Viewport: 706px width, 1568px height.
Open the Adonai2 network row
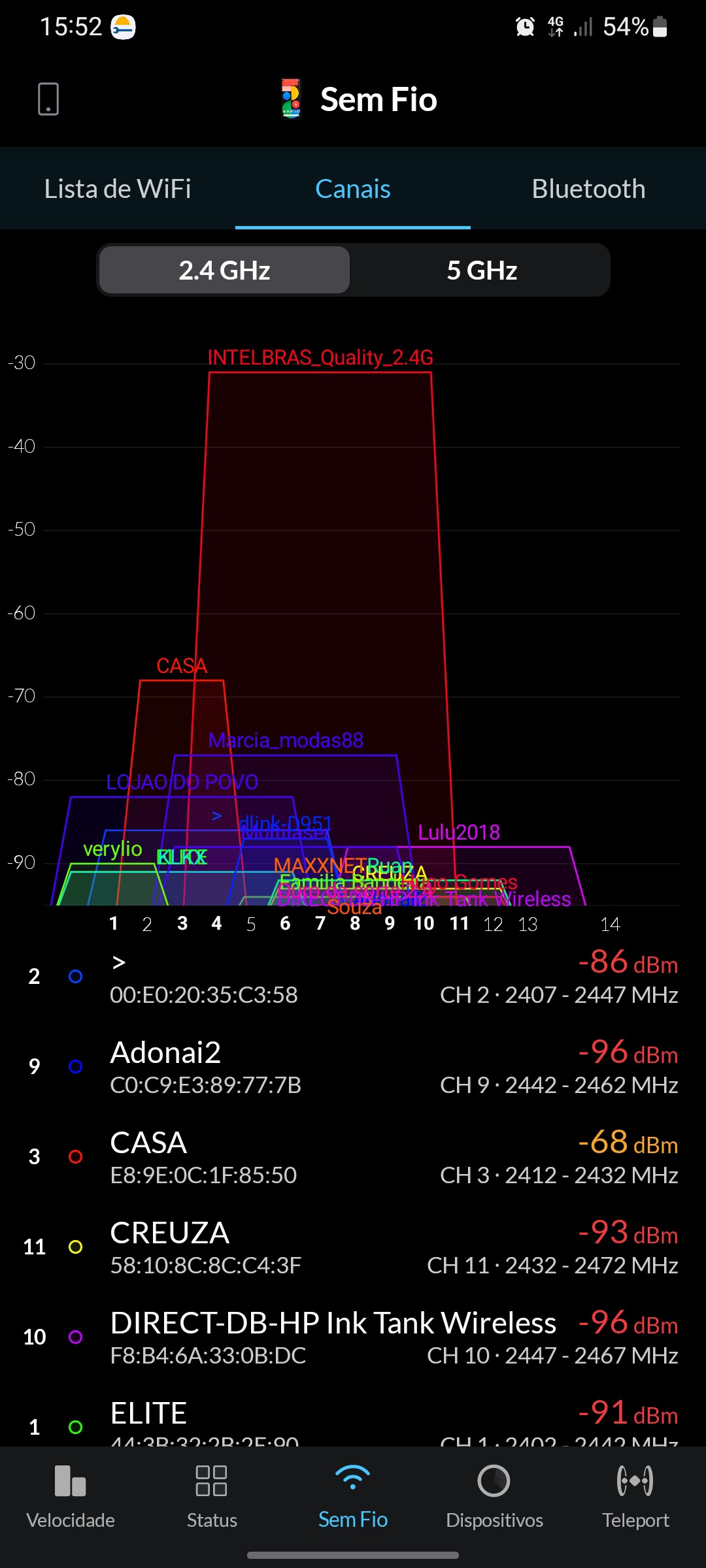coord(353,1068)
